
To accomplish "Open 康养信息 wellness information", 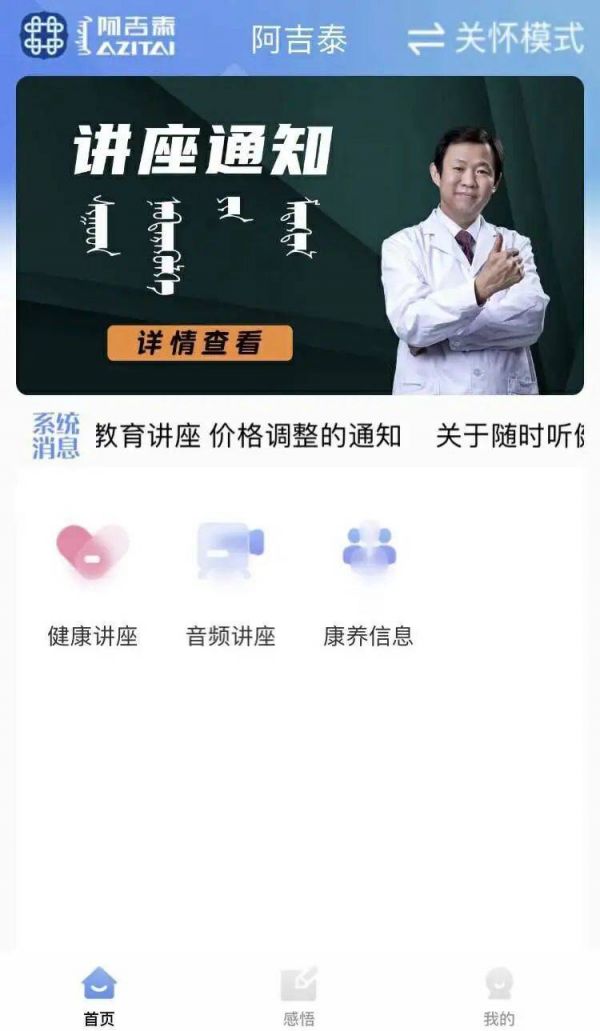I will (x=368, y=582).
